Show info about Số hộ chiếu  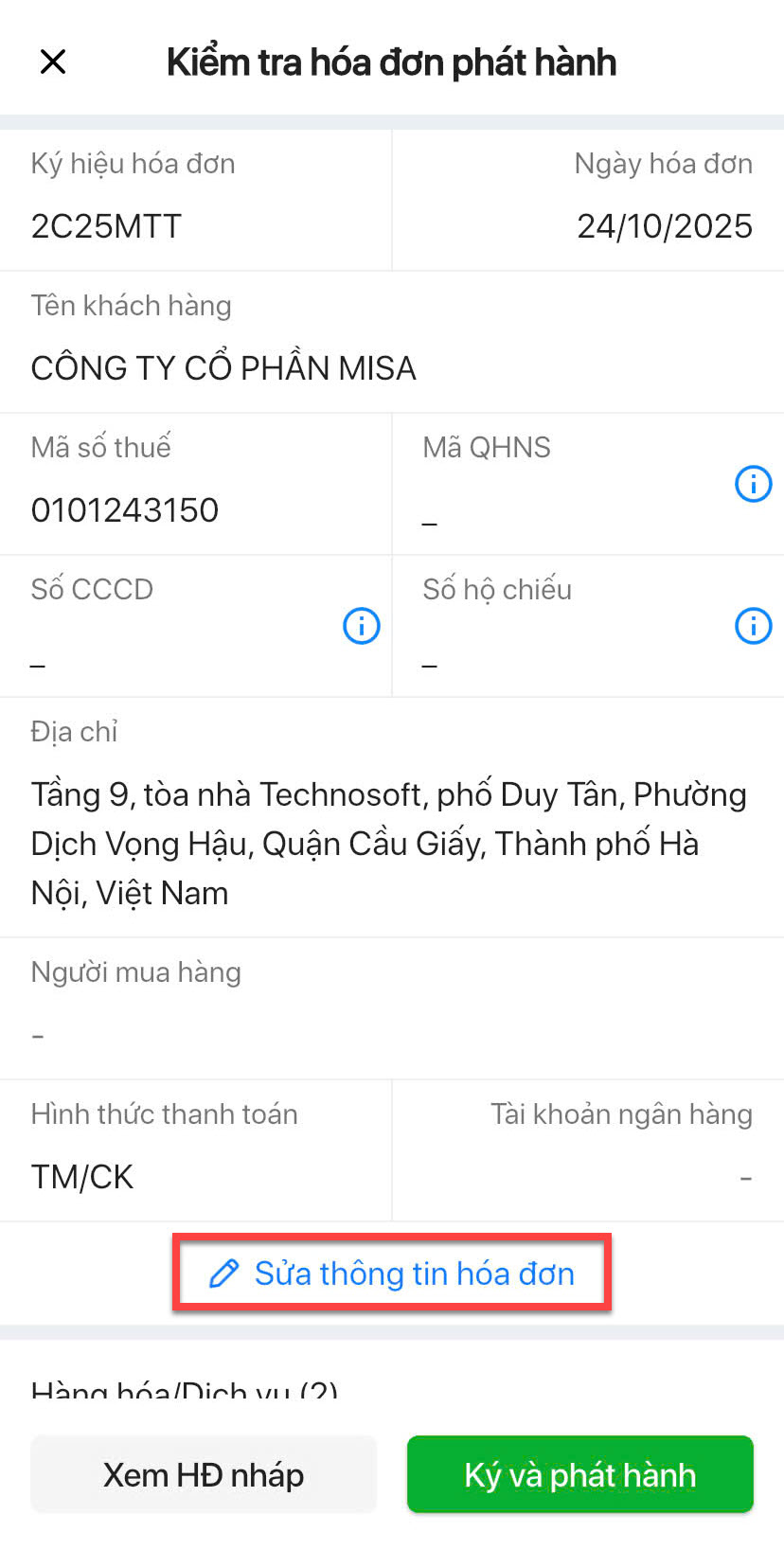(x=753, y=626)
